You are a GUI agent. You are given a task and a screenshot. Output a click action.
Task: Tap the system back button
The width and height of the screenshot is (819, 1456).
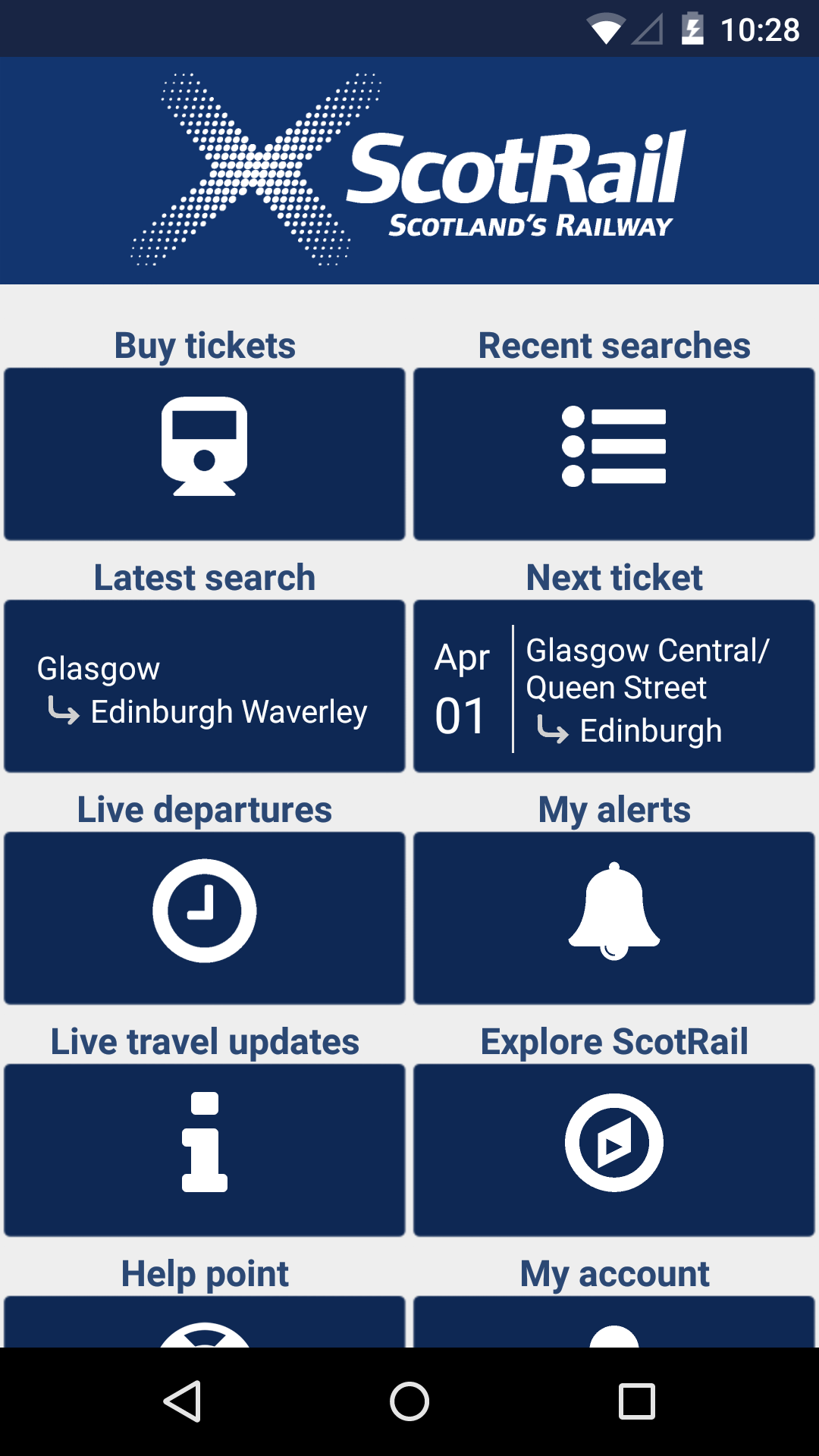(x=182, y=1401)
